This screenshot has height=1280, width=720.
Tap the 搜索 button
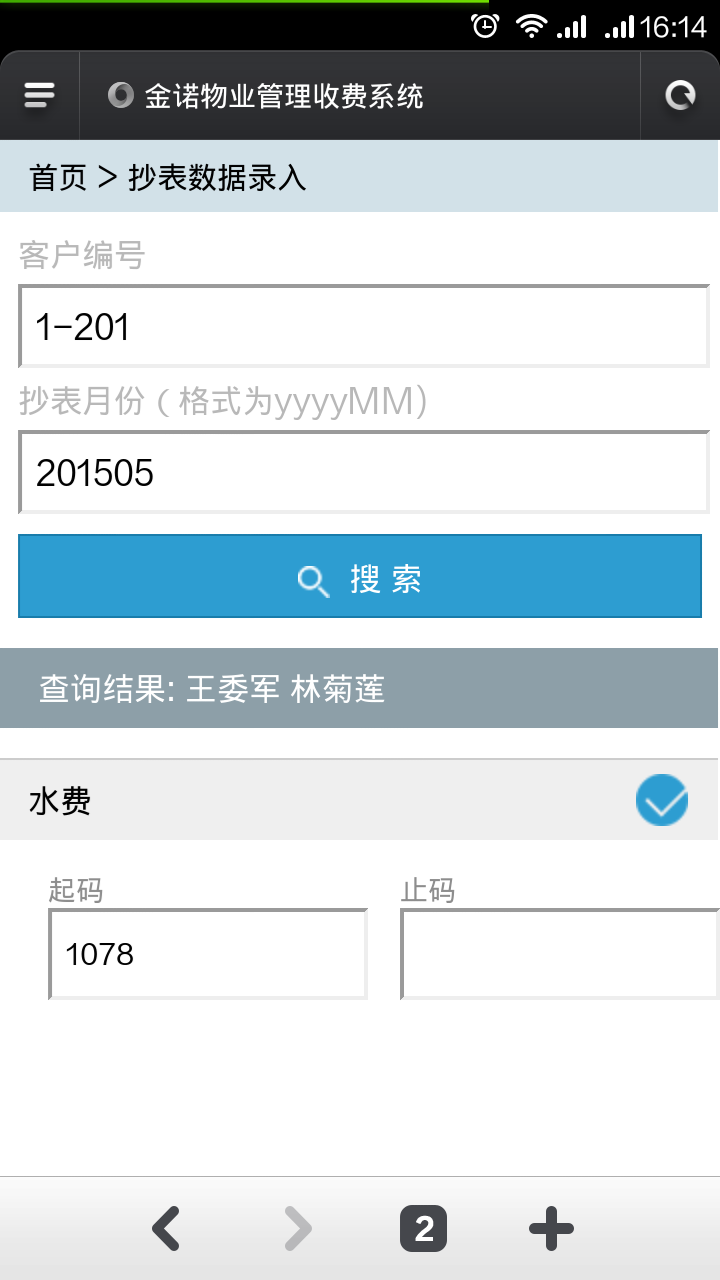coord(360,576)
